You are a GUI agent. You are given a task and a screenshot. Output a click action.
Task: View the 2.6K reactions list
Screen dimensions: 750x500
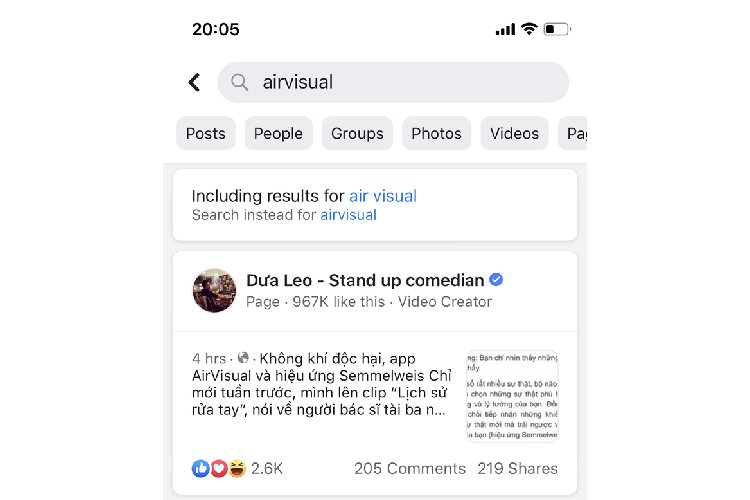pyautogui.click(x=238, y=468)
